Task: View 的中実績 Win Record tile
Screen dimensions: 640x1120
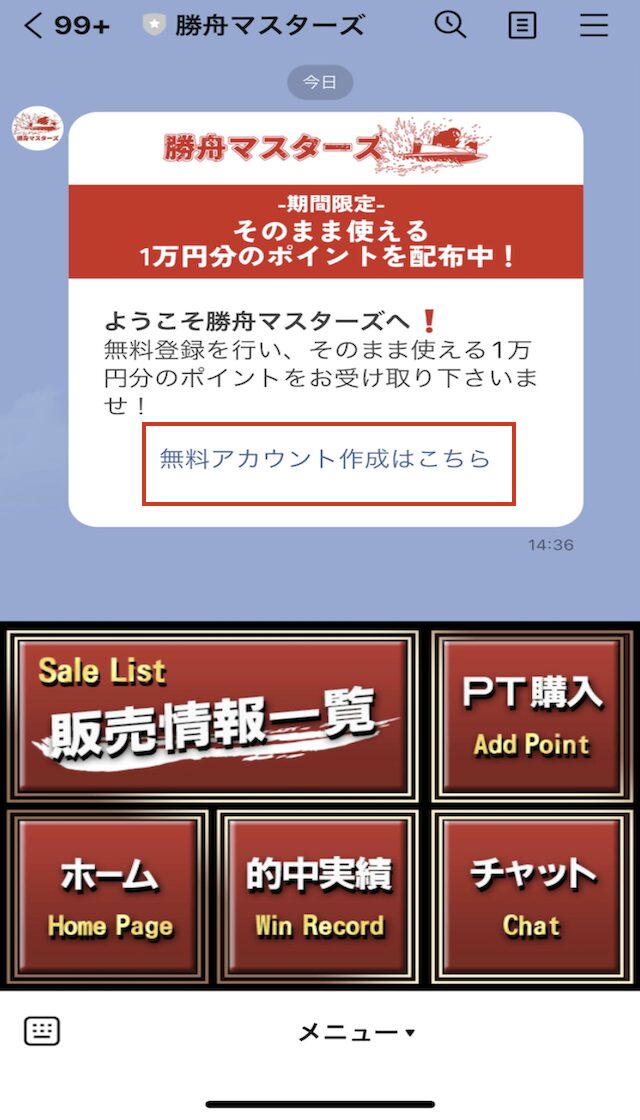Action: pos(319,898)
